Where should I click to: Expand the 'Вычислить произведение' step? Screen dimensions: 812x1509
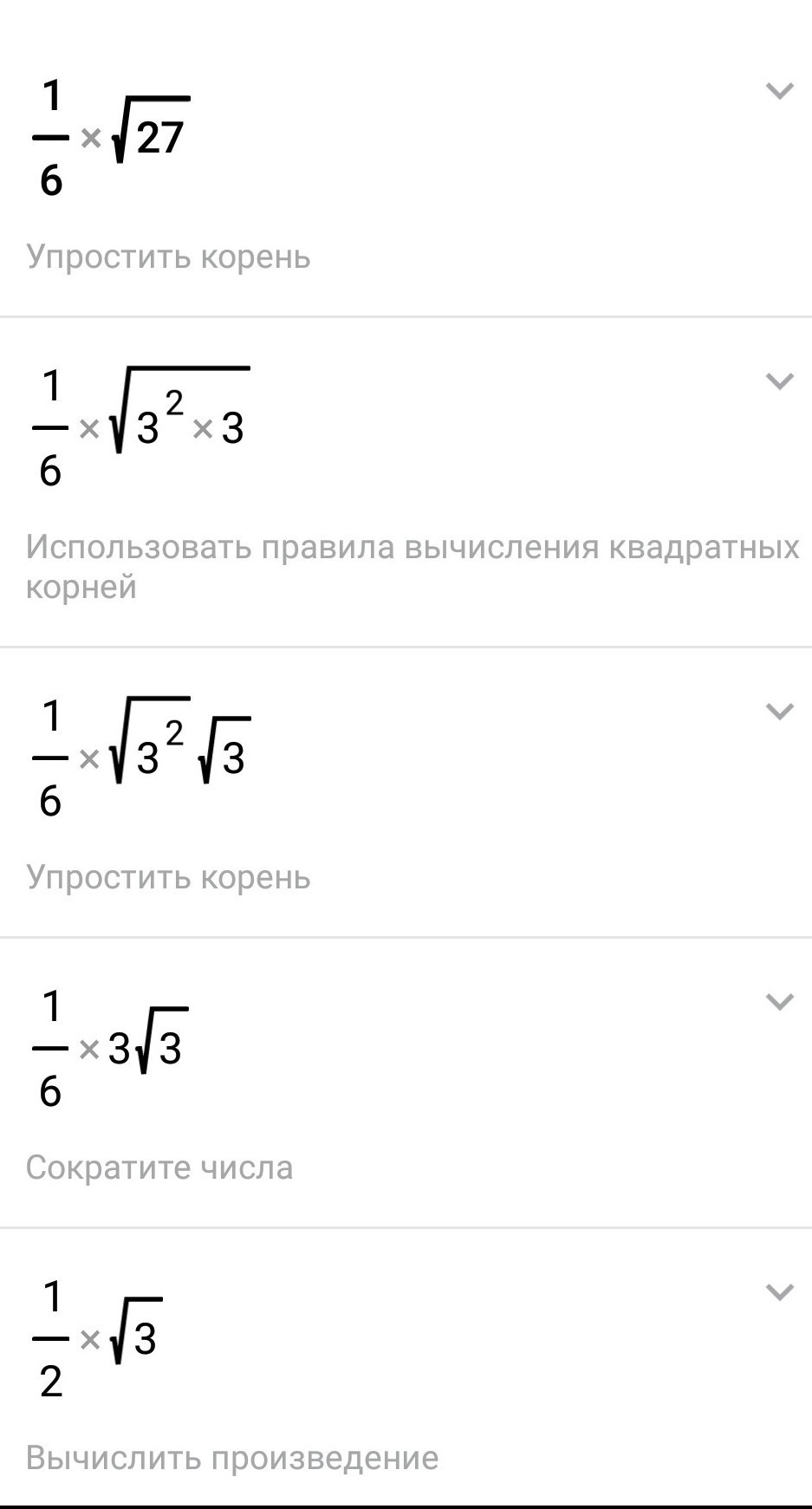tap(780, 1292)
